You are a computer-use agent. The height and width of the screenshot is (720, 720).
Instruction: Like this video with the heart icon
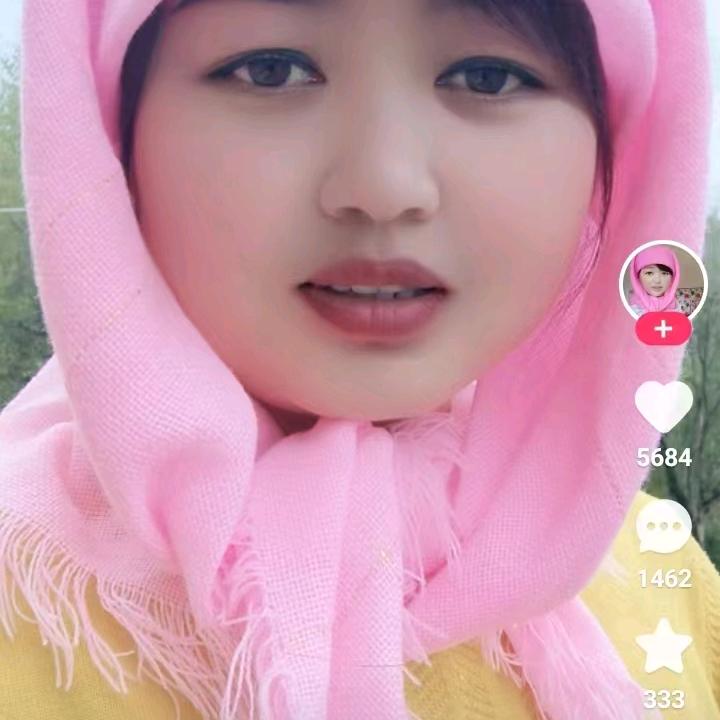click(664, 406)
